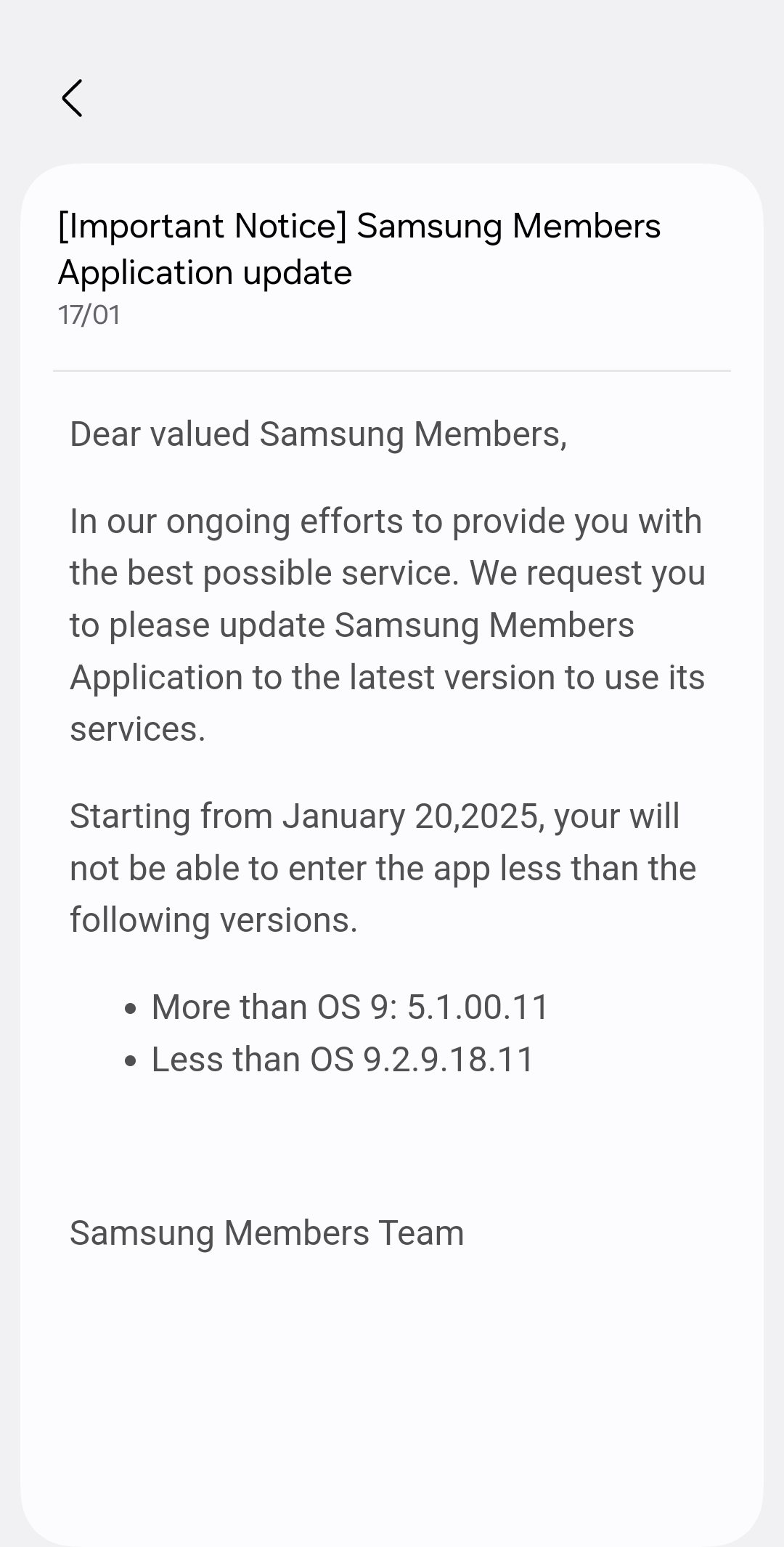784x1547 pixels.
Task: Select the first bullet point marker
Action: [x=131, y=1007]
